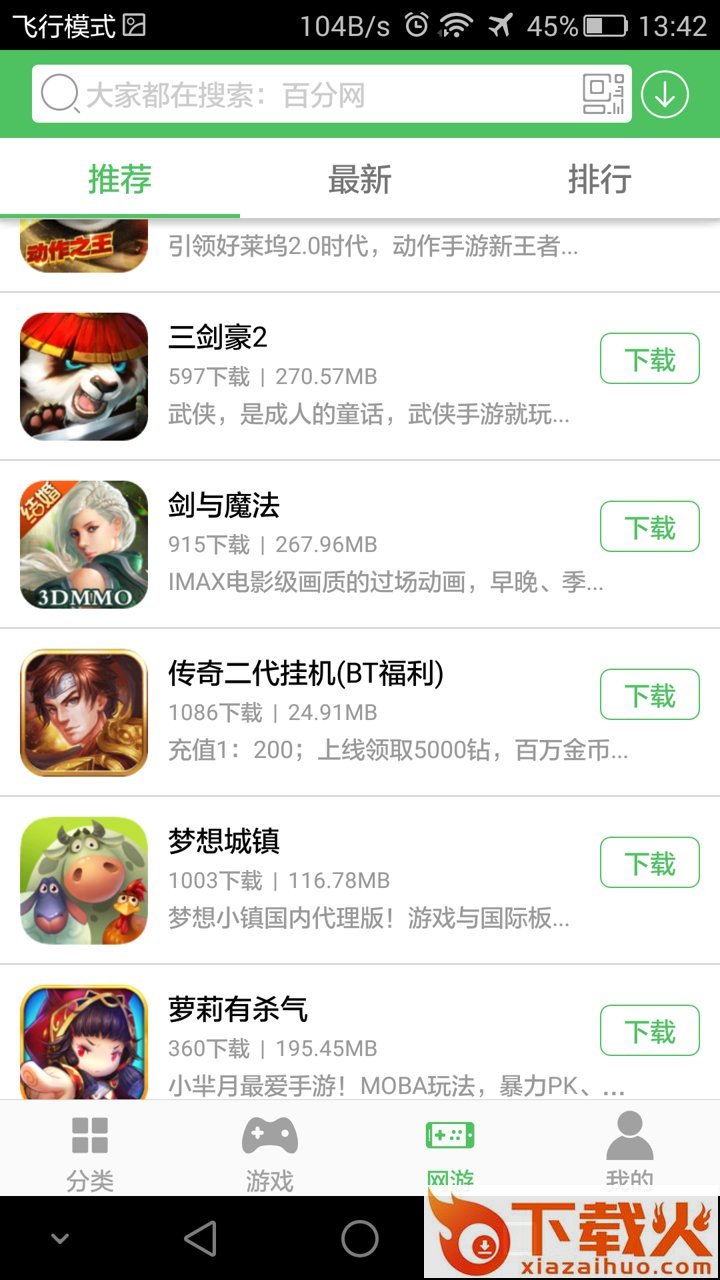The width and height of the screenshot is (720, 1280).
Task: Switch to the 最新 tab
Action: click(360, 180)
